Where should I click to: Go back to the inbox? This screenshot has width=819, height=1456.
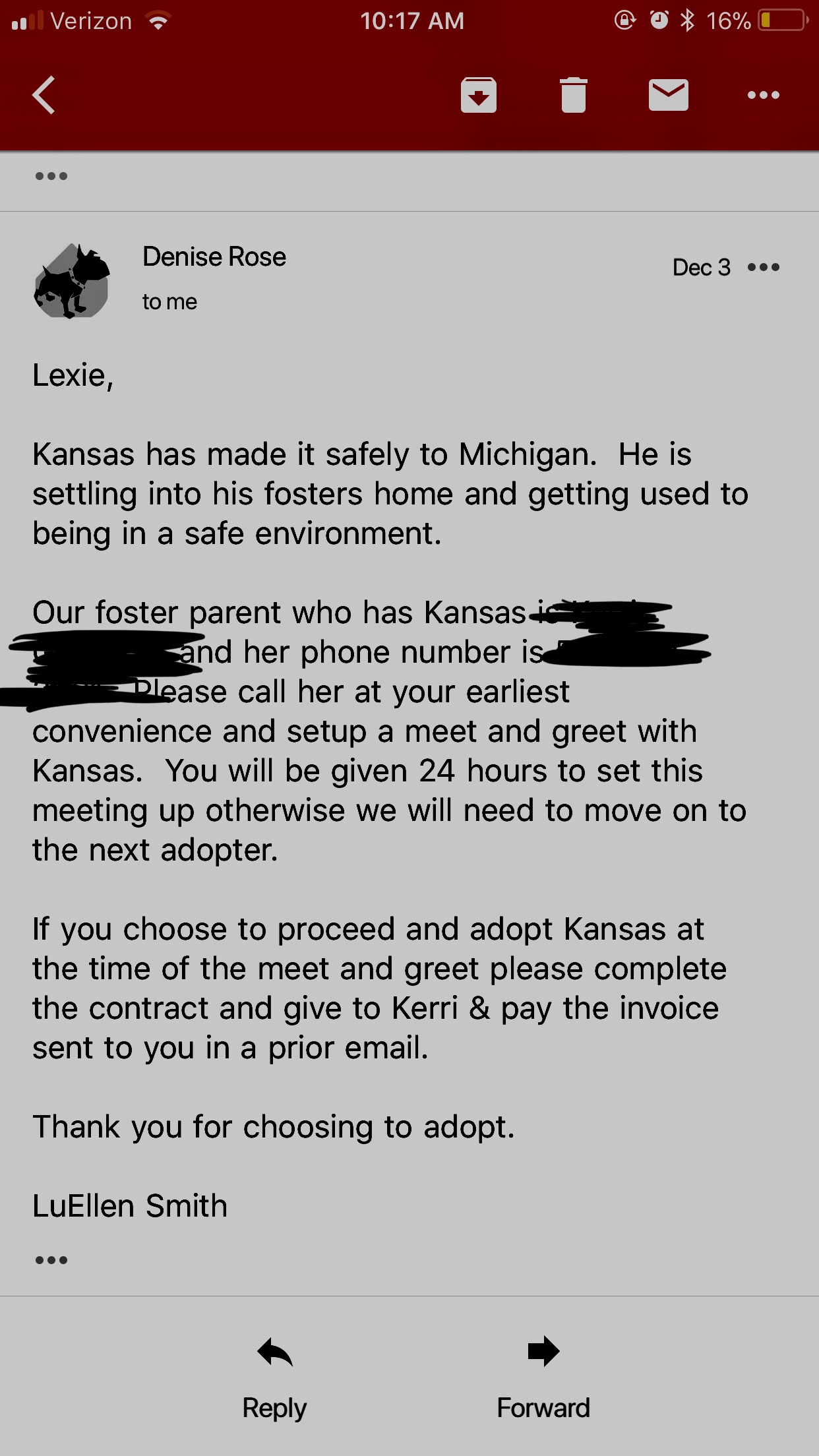pos(44,96)
